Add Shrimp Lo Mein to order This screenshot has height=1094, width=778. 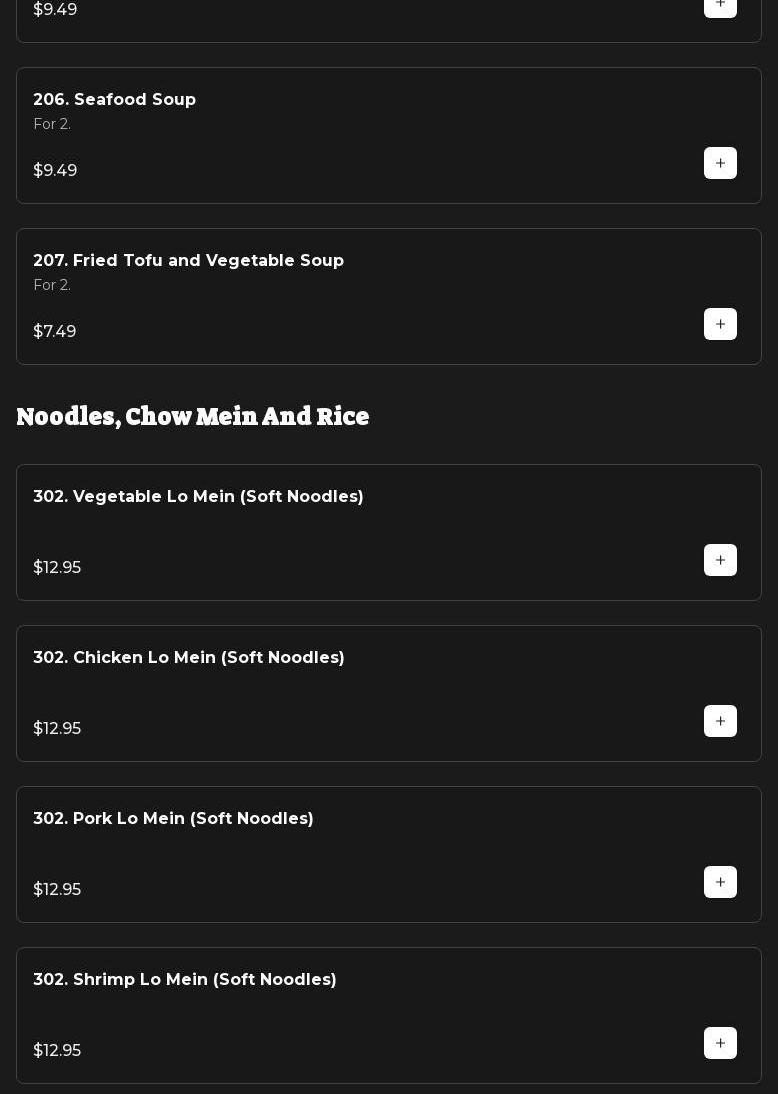[x=720, y=1043]
